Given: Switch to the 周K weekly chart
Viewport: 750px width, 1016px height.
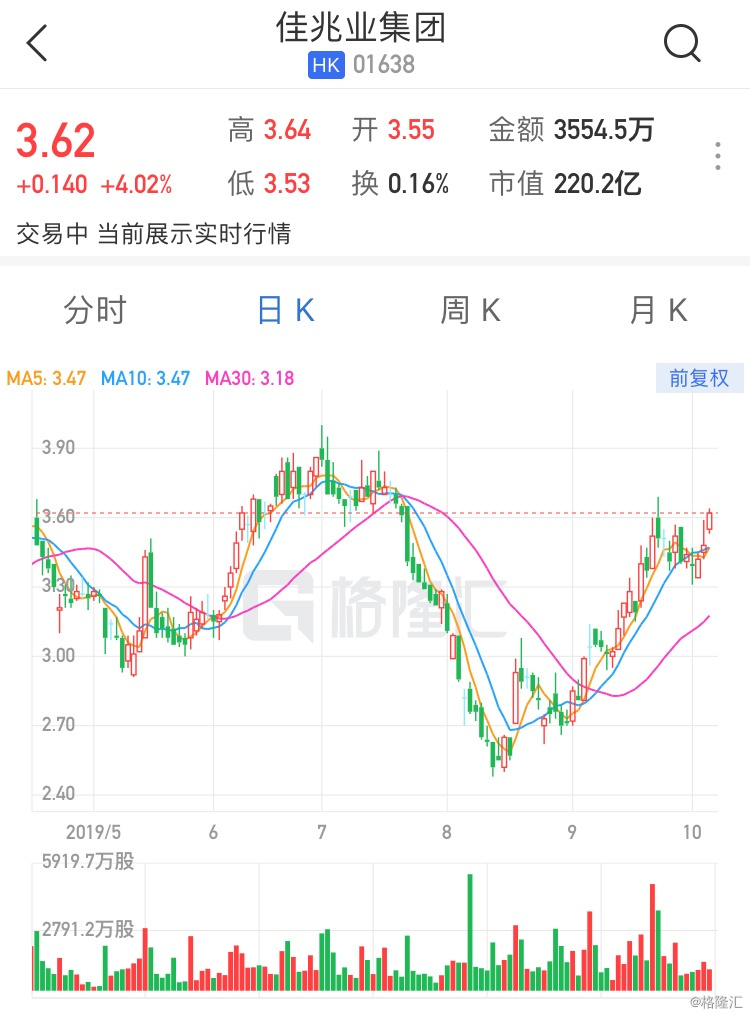Looking at the screenshot, I should [x=471, y=310].
